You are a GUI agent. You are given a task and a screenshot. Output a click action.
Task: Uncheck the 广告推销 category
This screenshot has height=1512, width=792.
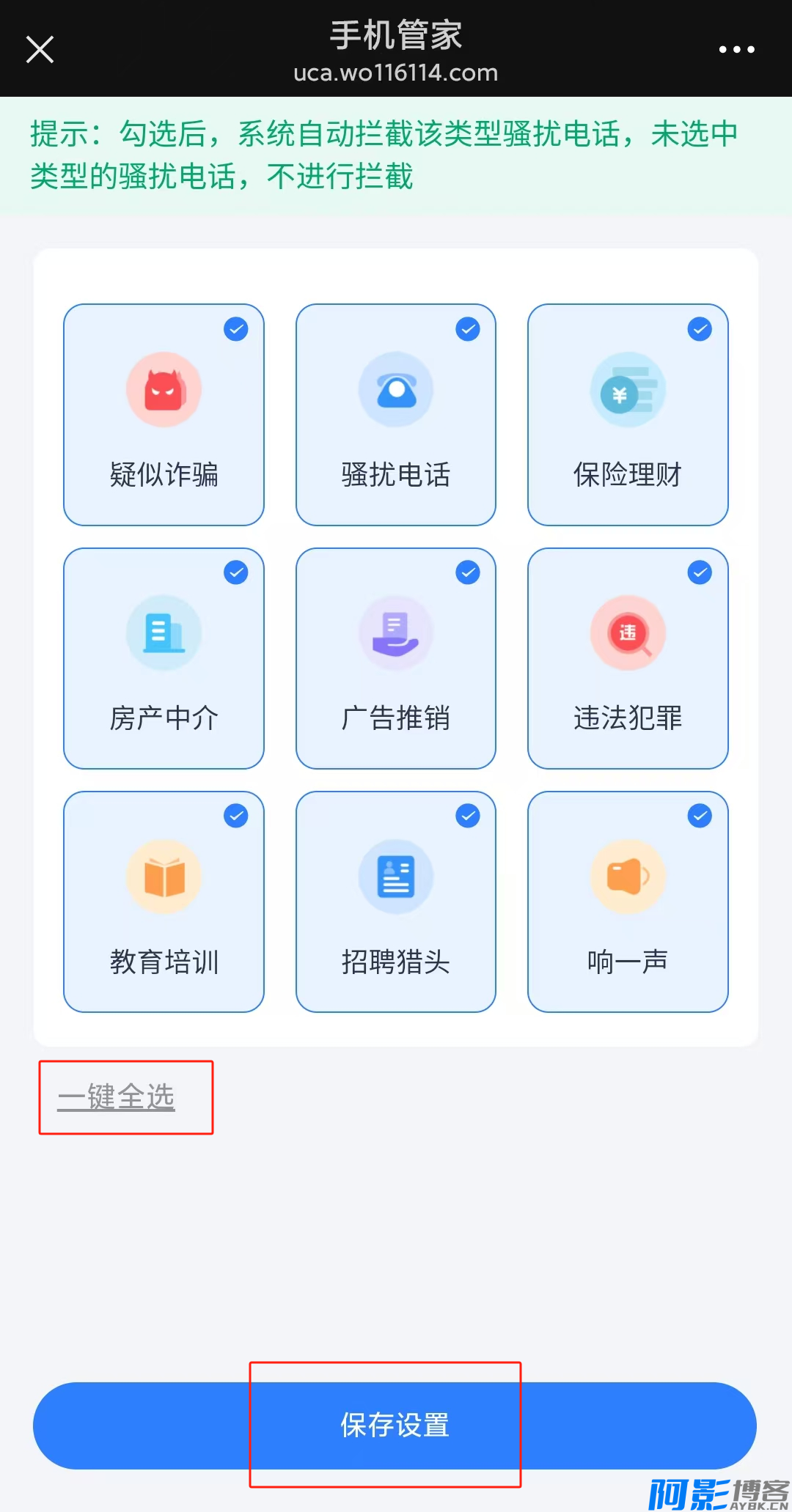pos(396,658)
